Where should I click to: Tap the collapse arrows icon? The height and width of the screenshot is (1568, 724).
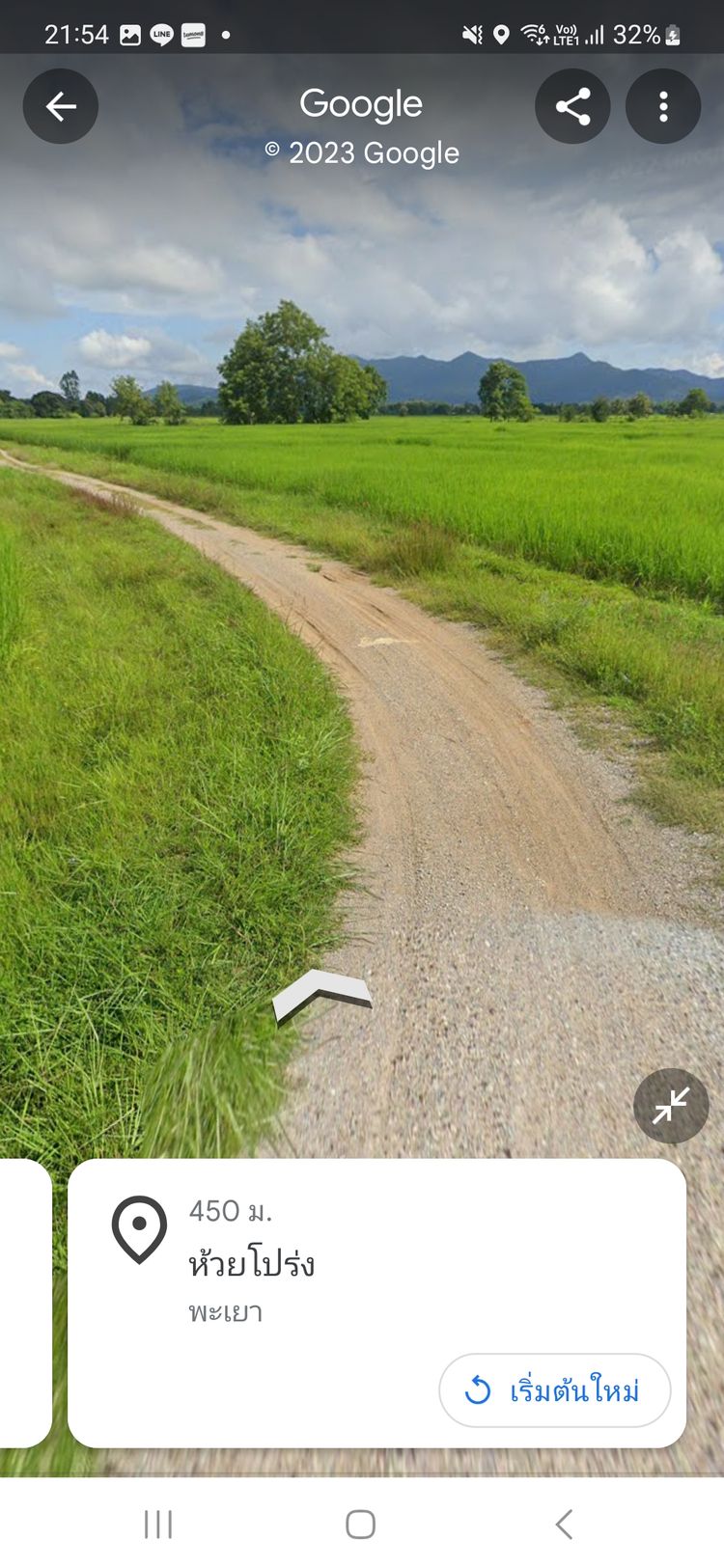point(671,1106)
